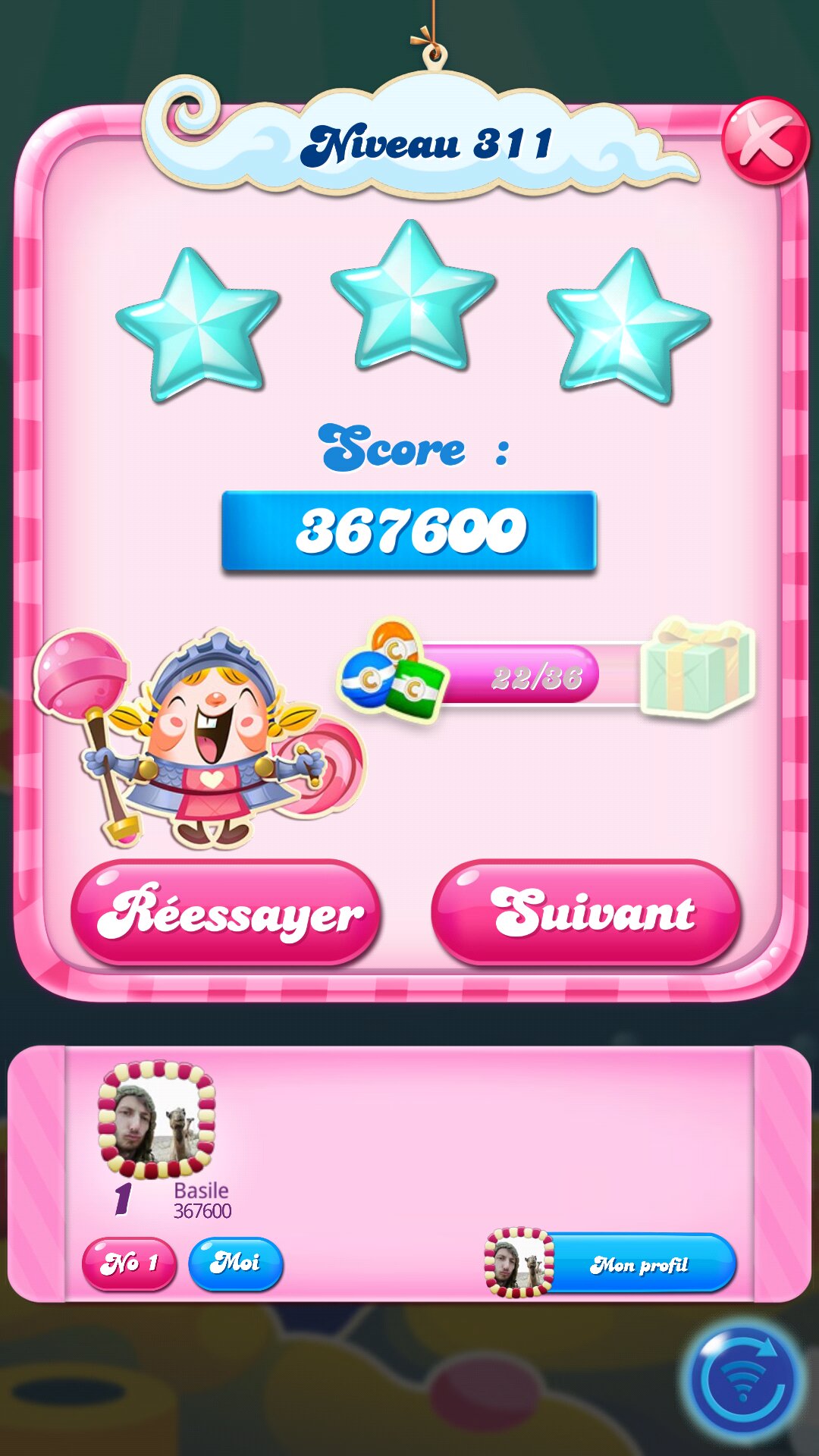Jump to Moi in the leaderboard

(x=235, y=1263)
